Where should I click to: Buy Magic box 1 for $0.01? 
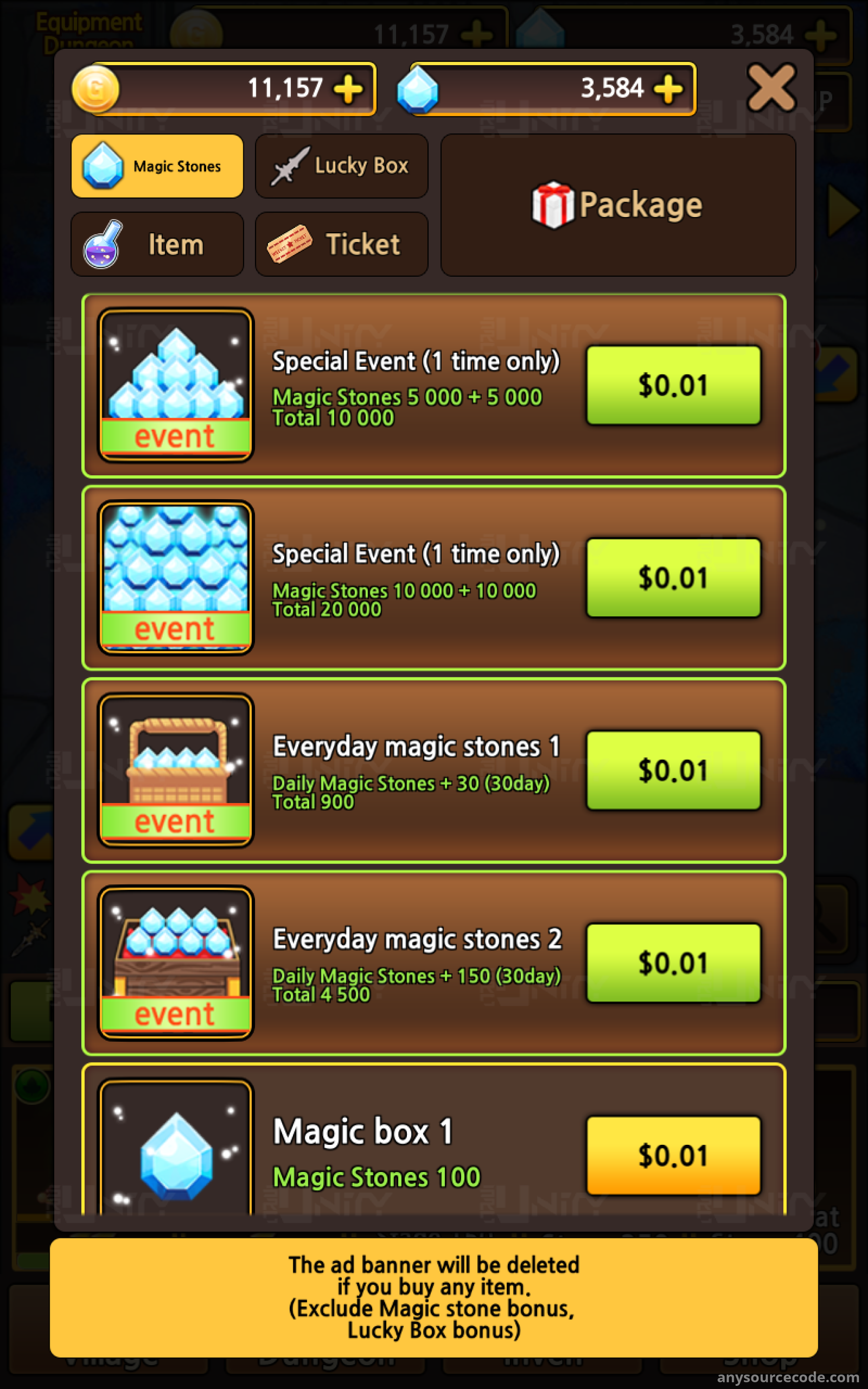(673, 1155)
